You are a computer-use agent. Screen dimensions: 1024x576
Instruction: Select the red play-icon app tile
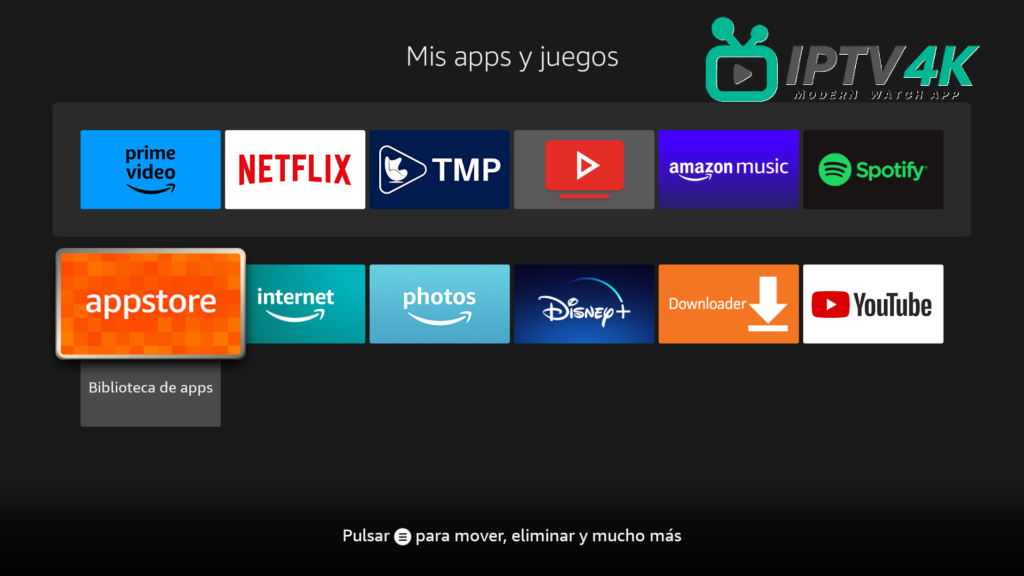coord(584,169)
